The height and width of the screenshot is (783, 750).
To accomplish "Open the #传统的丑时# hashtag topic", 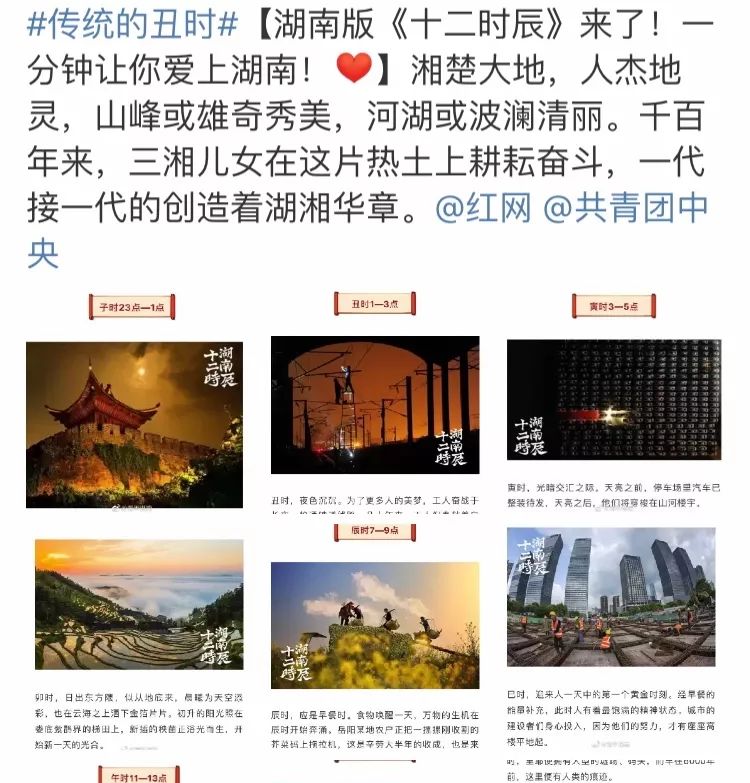I will (x=132, y=25).
